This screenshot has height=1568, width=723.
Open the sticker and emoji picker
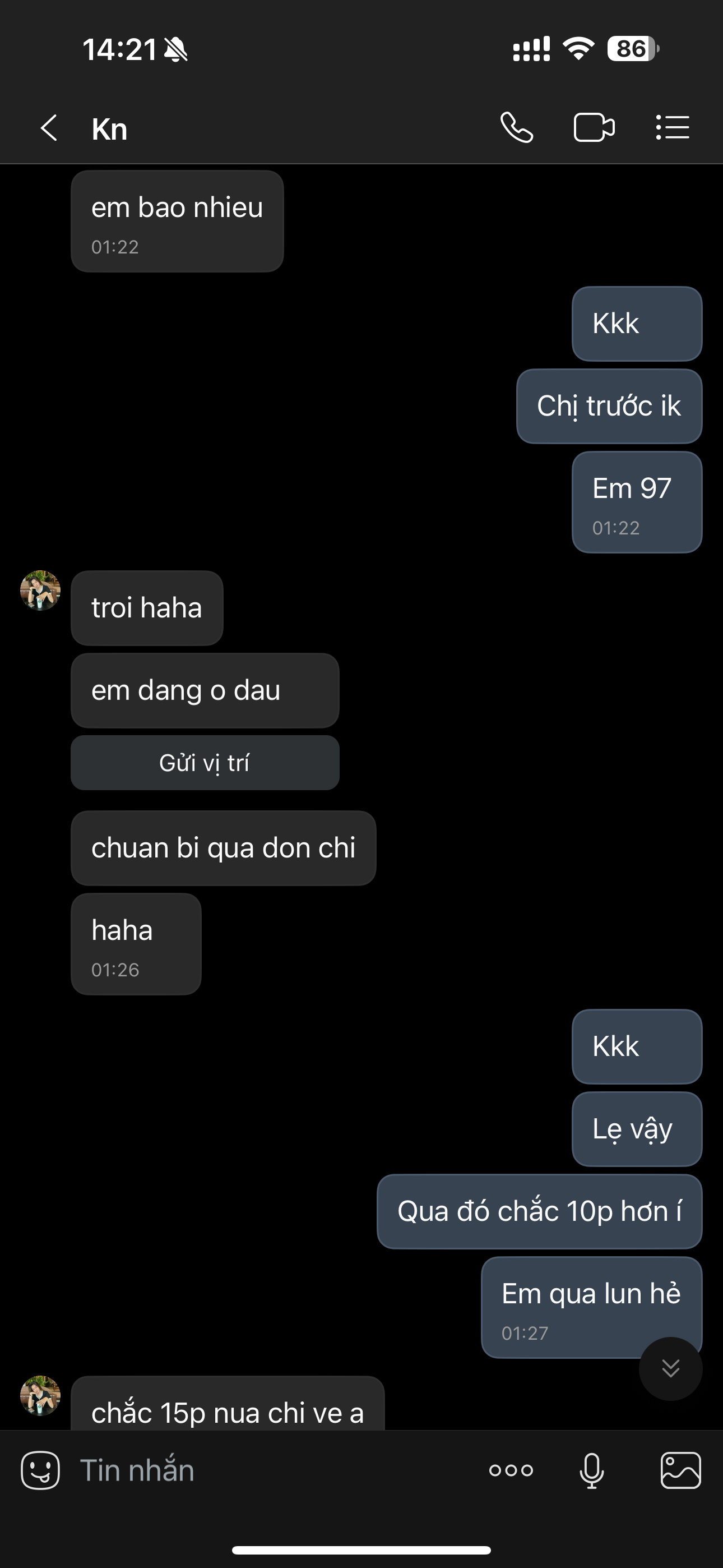point(40,1470)
